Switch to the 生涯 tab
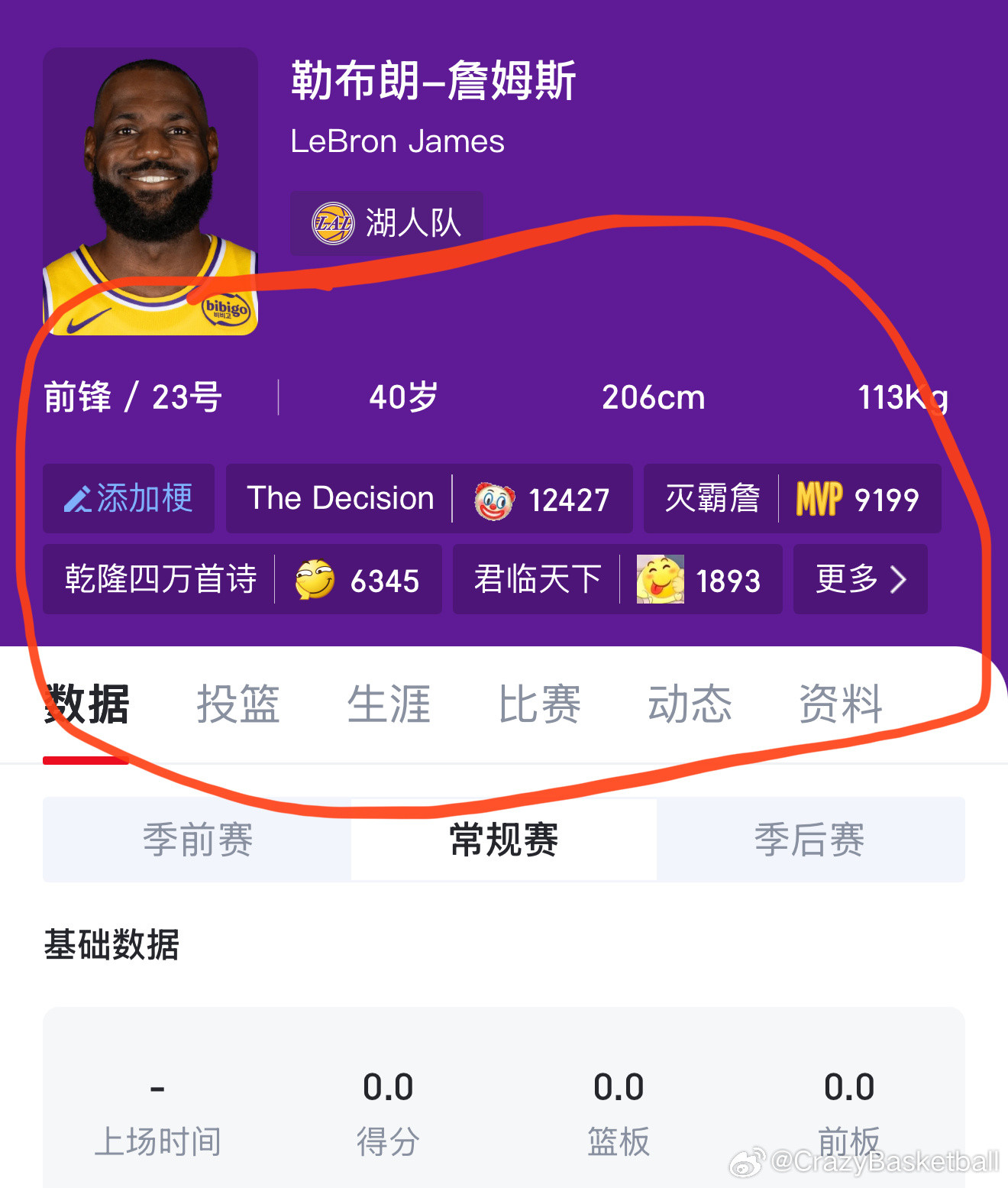The width and height of the screenshot is (1008, 1188). pos(390,704)
